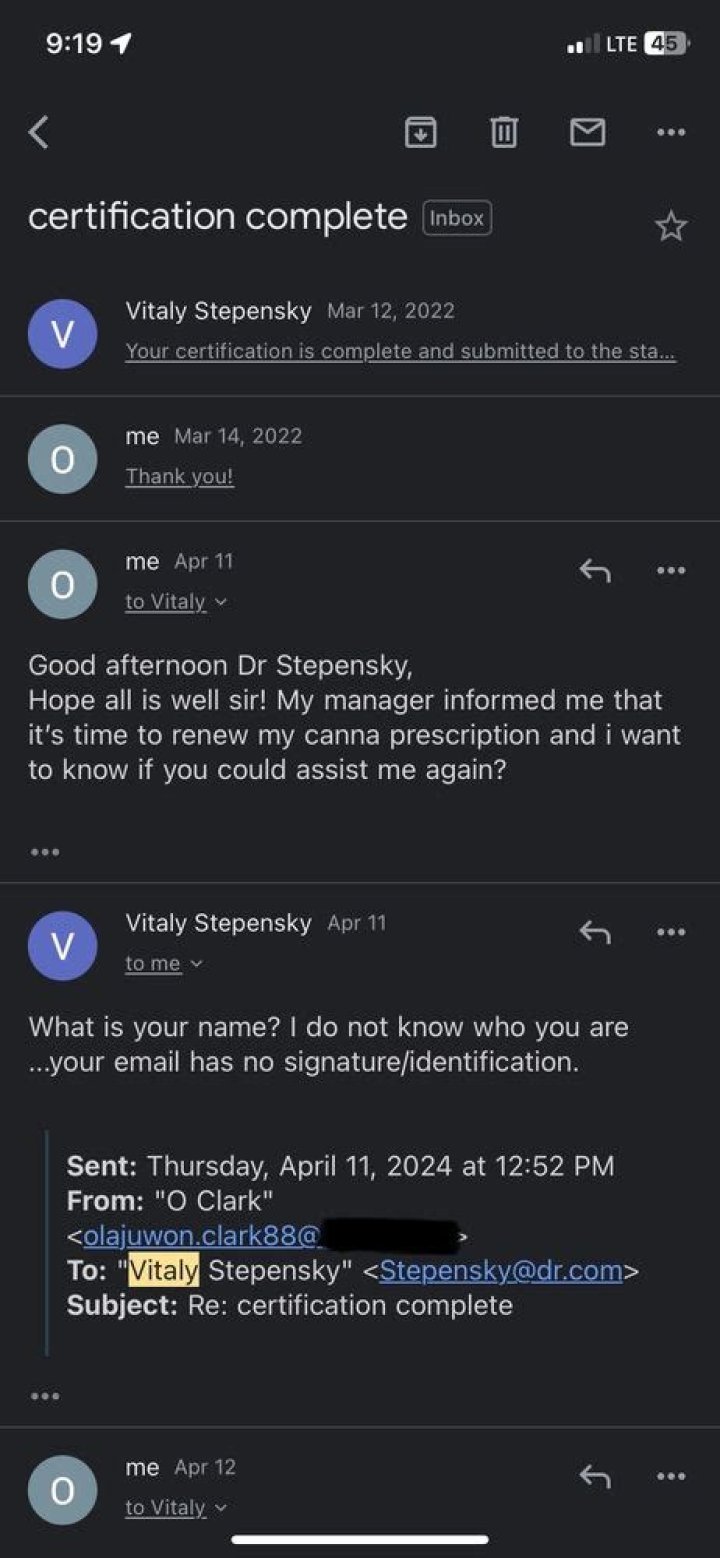The width and height of the screenshot is (720, 1558).
Task: Expand 'to me' details on Vitaly's message
Action: pos(164,963)
